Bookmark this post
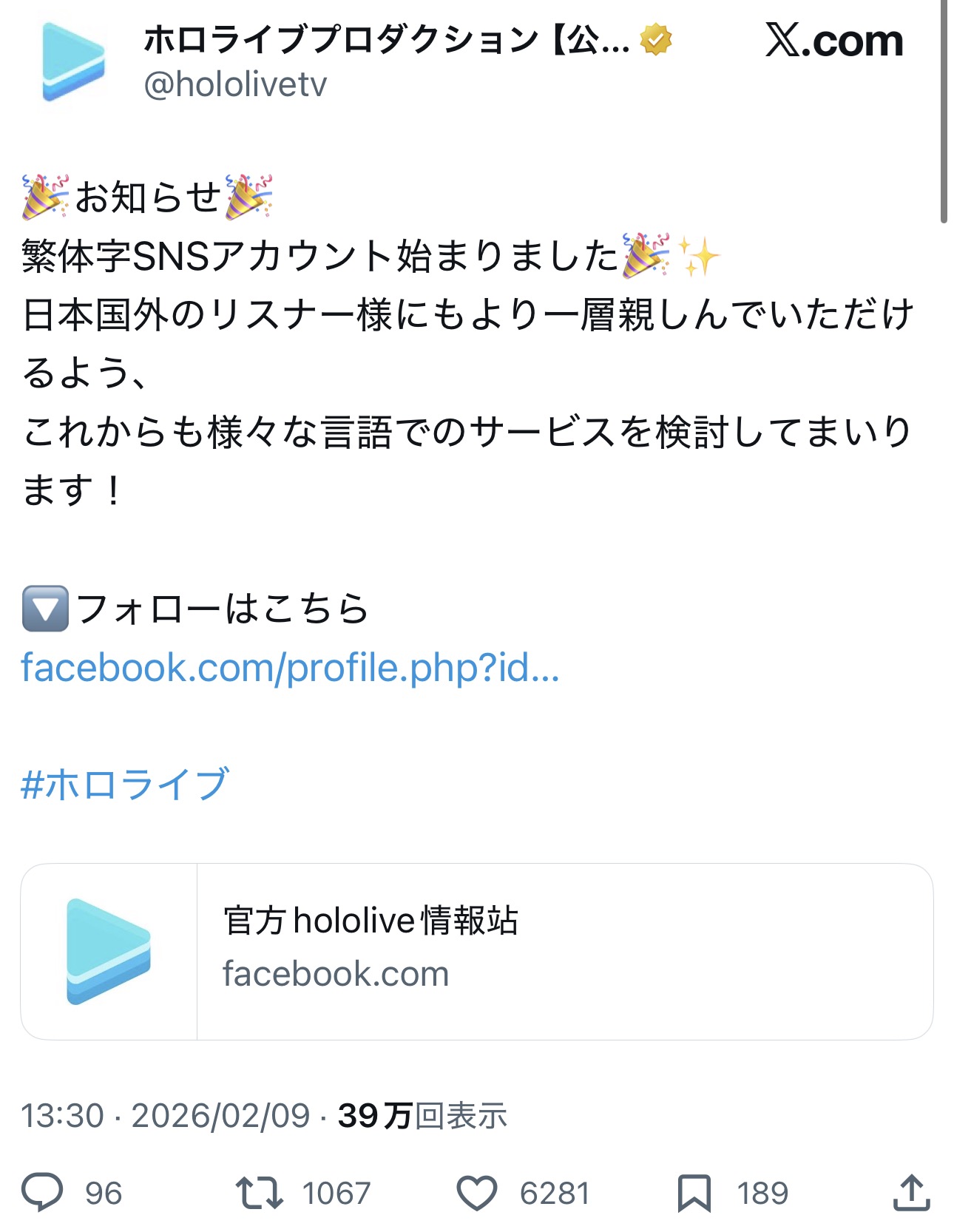Image resolution: width=954 pixels, height=1232 pixels. (x=694, y=1192)
